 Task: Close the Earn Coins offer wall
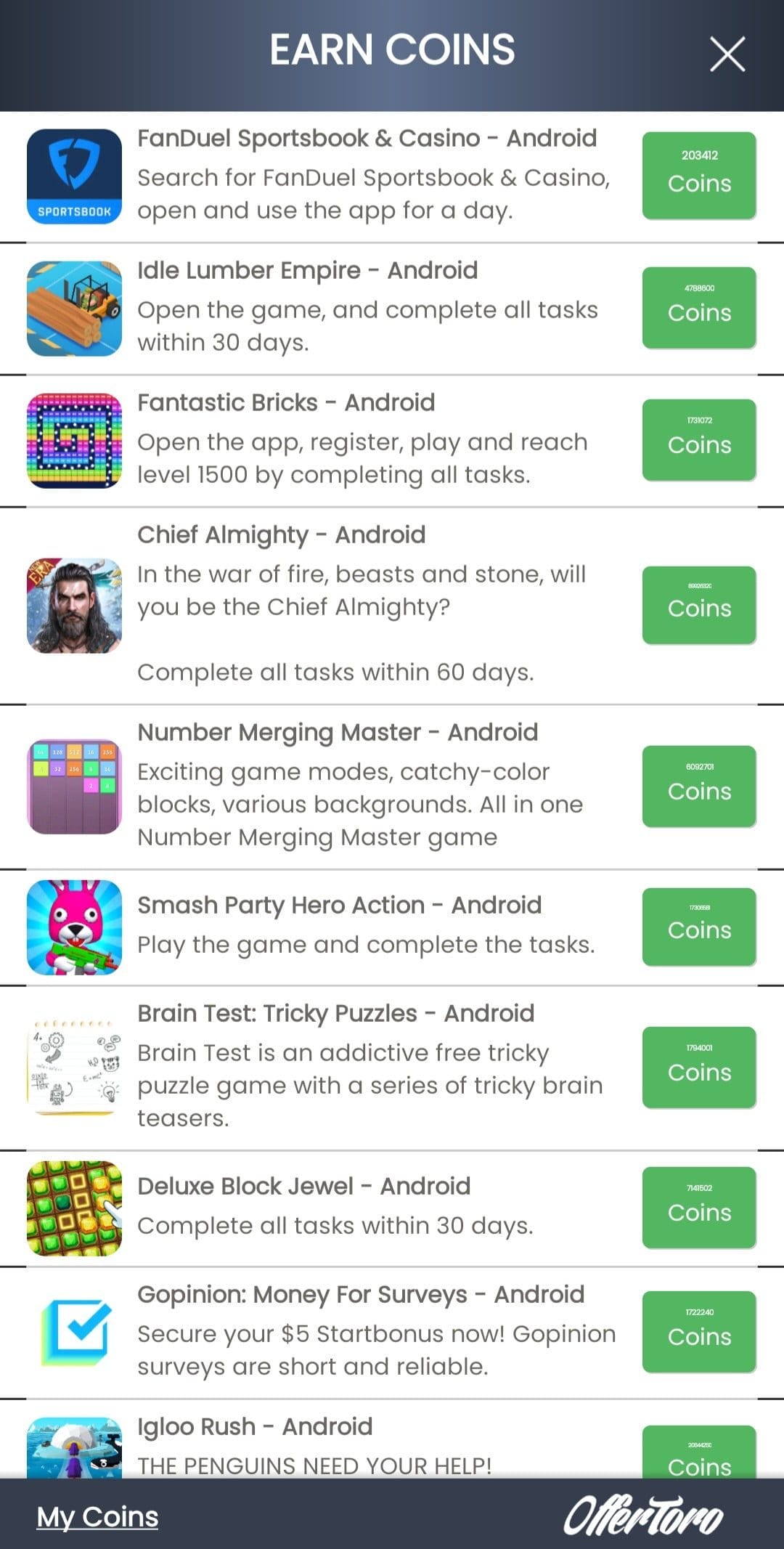[727, 54]
